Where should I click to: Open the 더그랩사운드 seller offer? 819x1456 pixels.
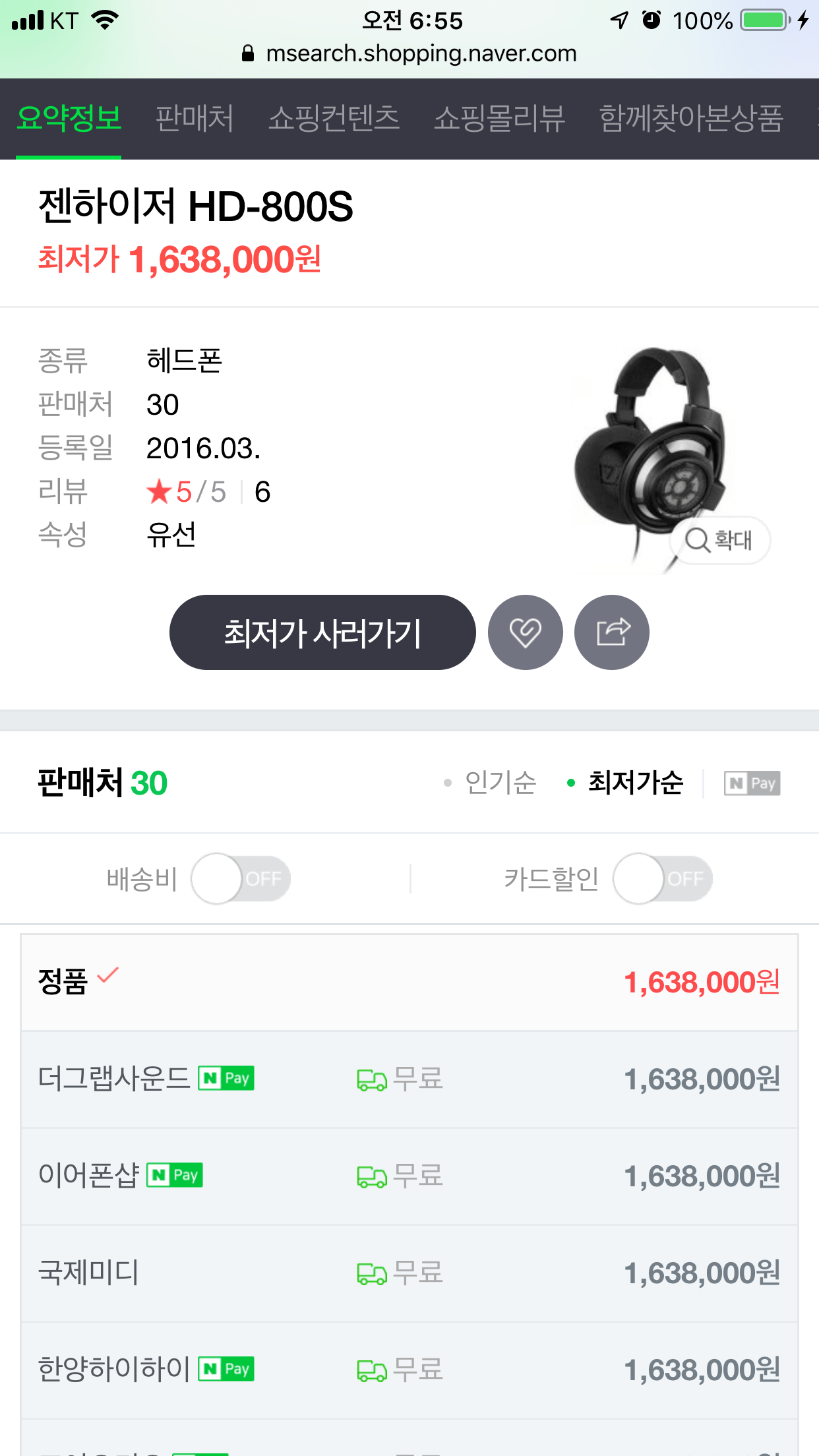(409, 1079)
